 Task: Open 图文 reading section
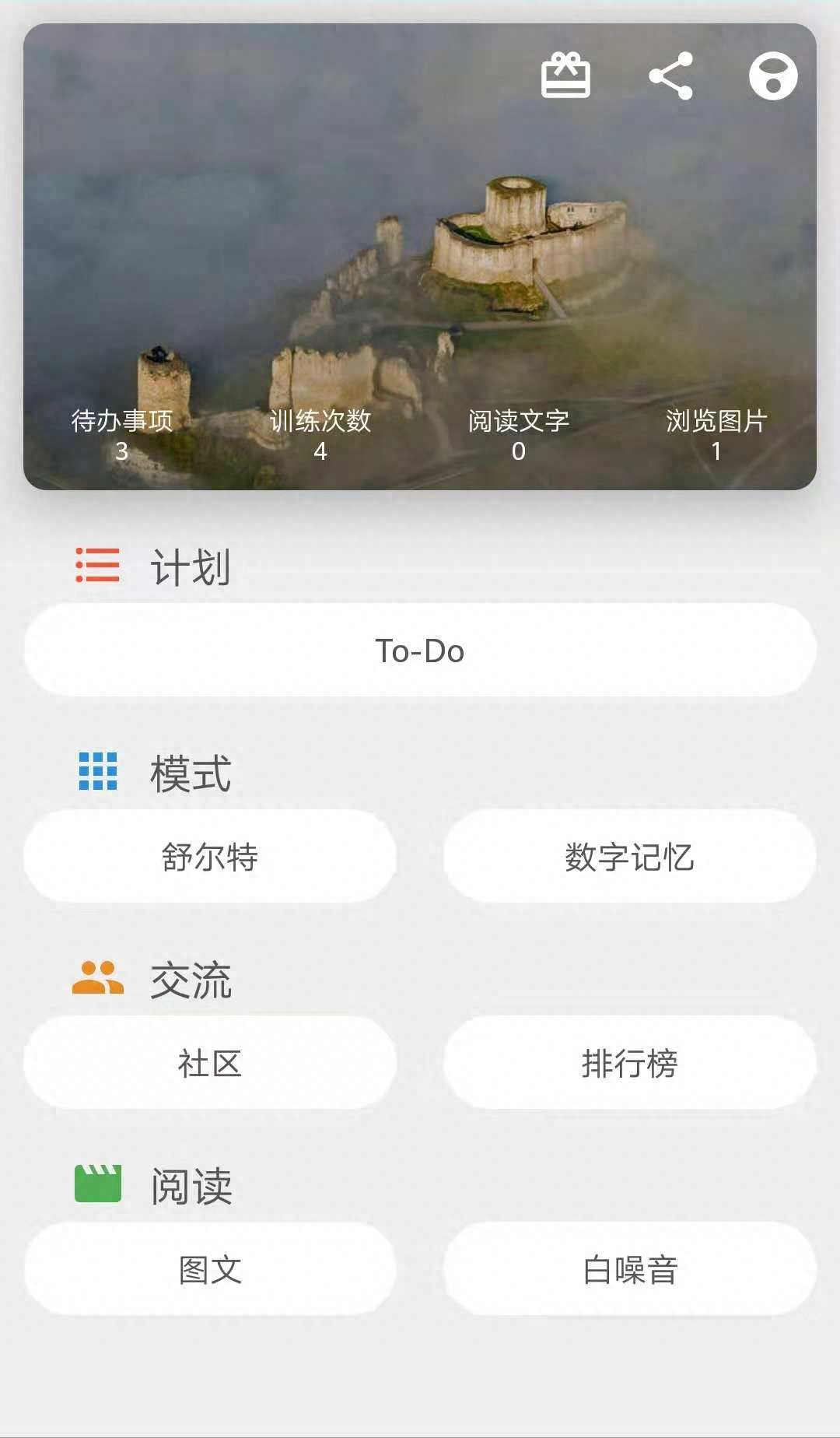point(210,1269)
